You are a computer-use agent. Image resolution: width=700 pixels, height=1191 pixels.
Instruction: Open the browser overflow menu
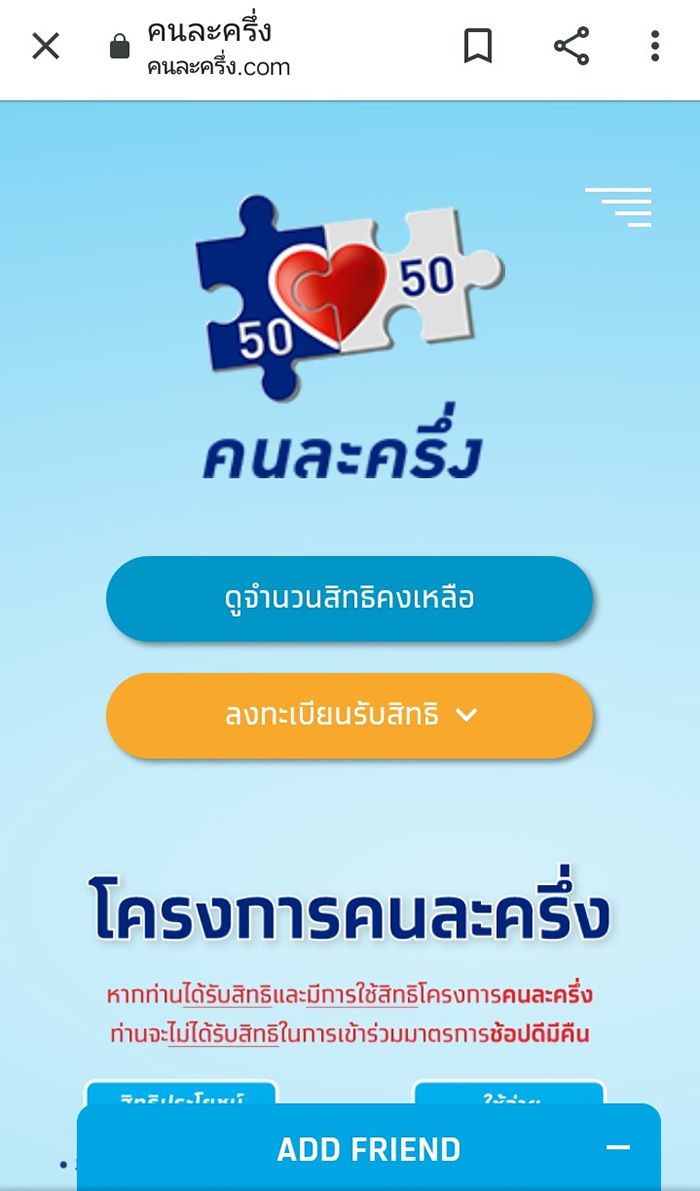pyautogui.click(x=655, y=46)
